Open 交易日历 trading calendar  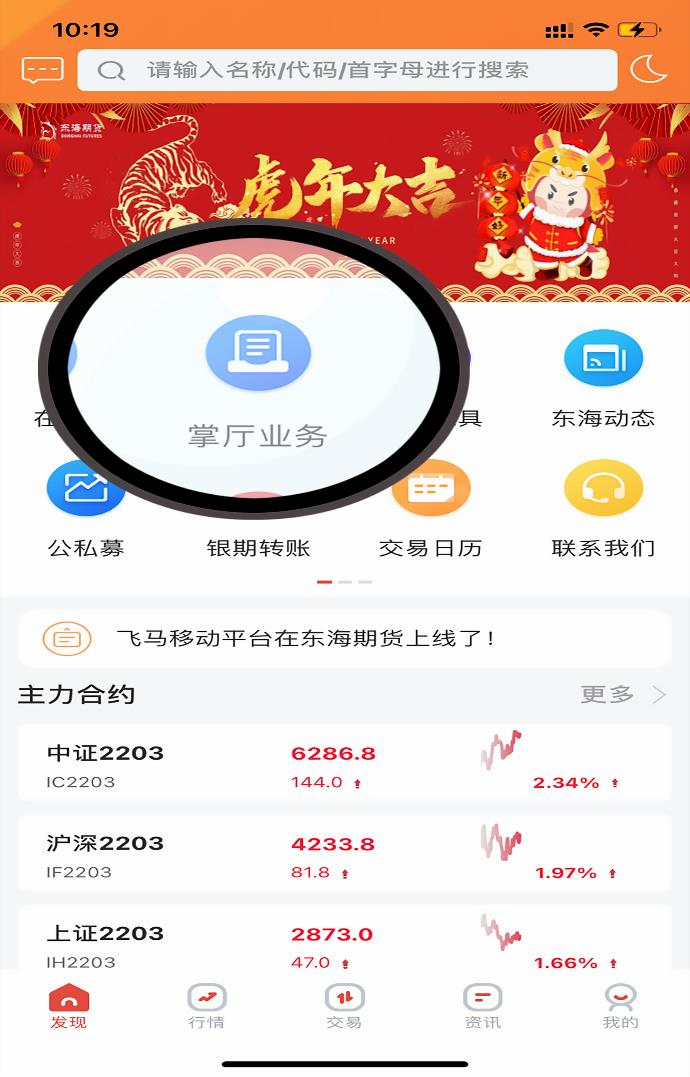click(431, 510)
